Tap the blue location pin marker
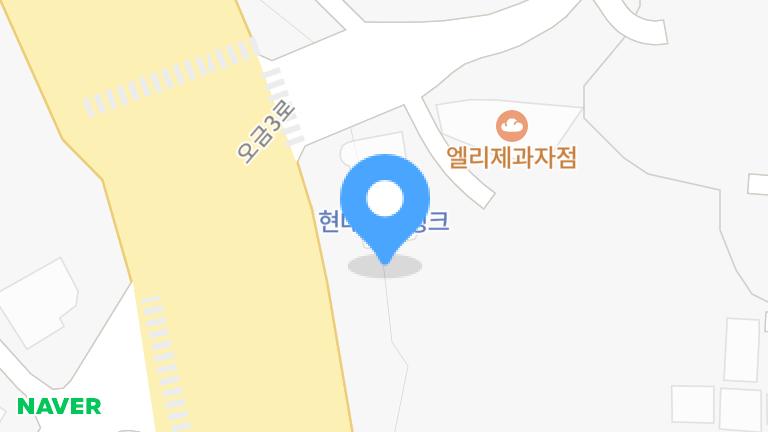Screen dimensions: 768x432 coord(385,208)
